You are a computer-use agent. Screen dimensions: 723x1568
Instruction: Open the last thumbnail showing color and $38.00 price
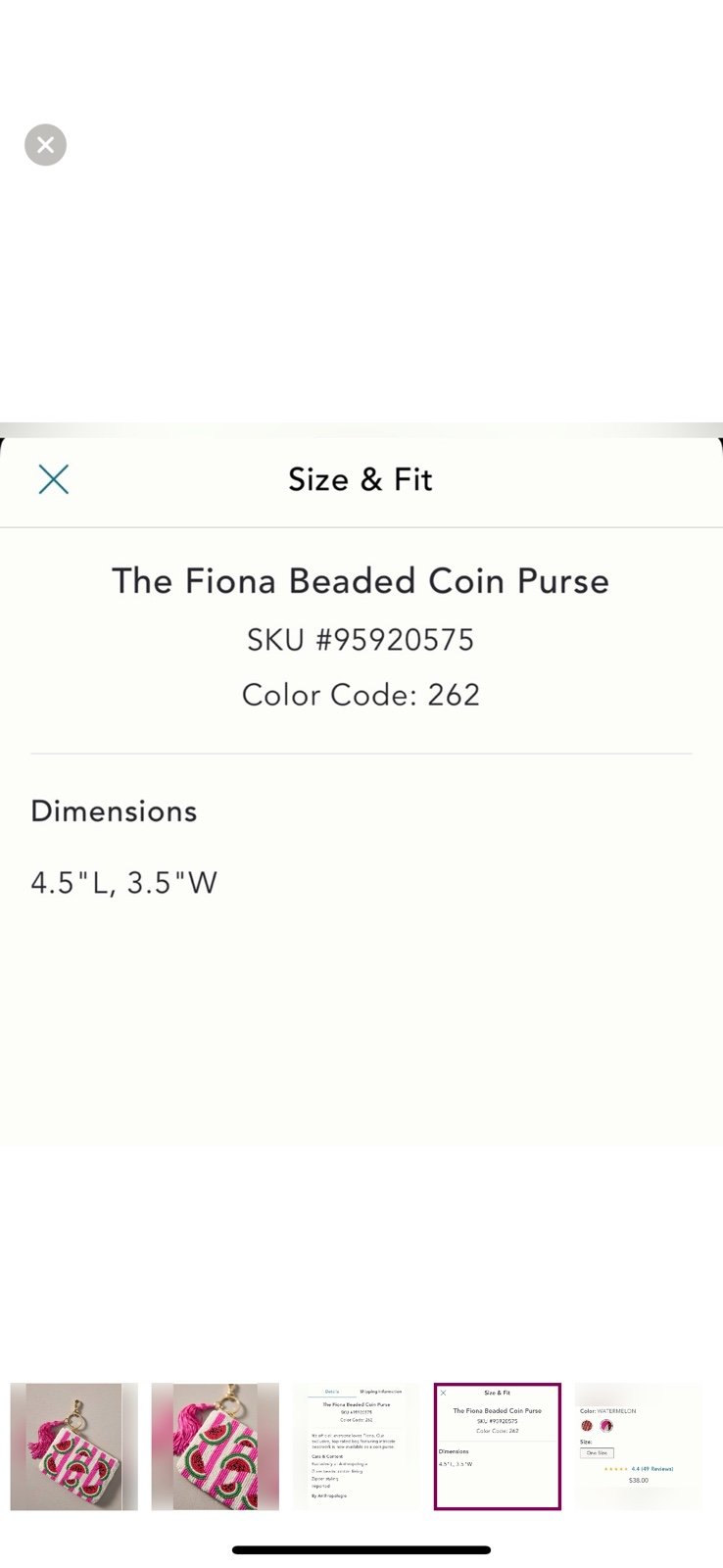pos(639,1446)
